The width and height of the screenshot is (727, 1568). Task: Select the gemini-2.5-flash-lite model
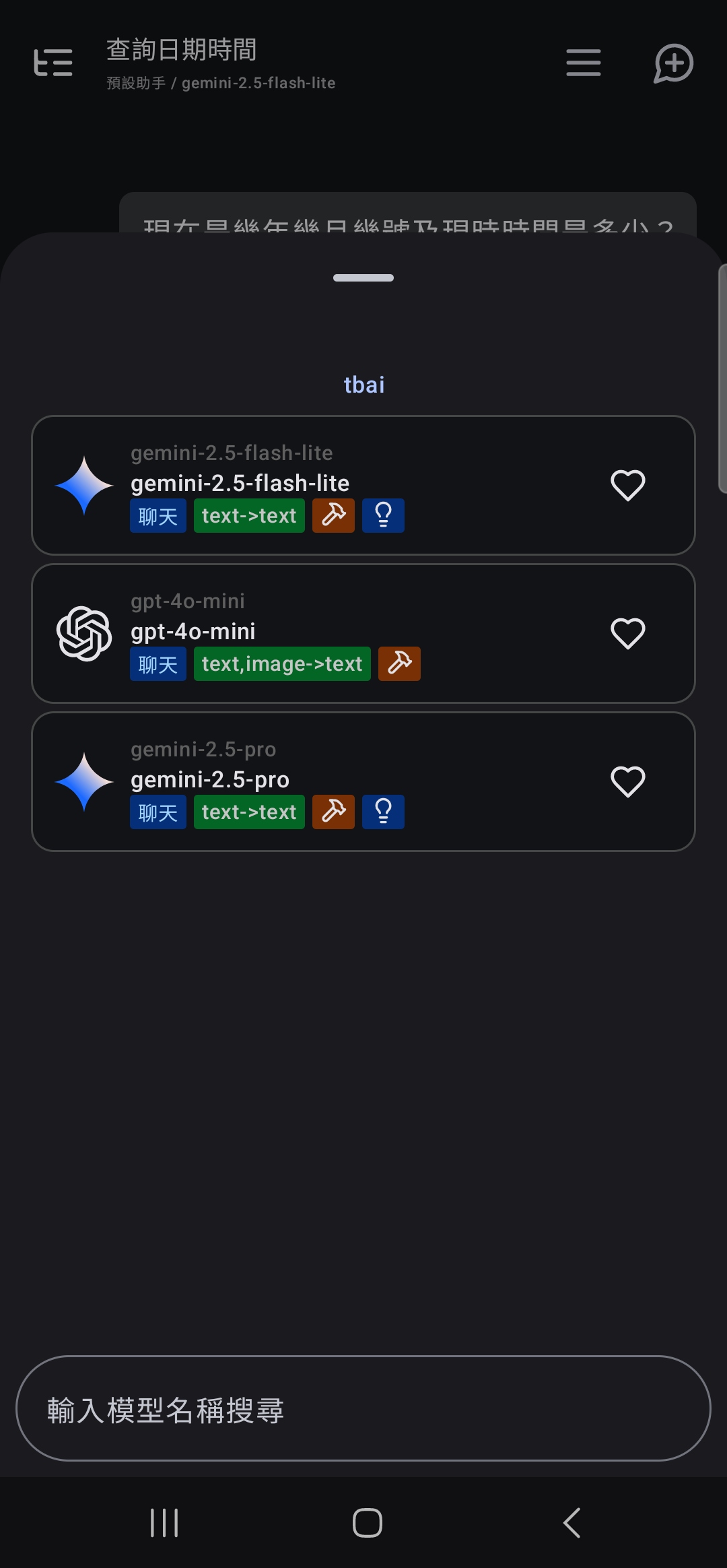point(363,485)
